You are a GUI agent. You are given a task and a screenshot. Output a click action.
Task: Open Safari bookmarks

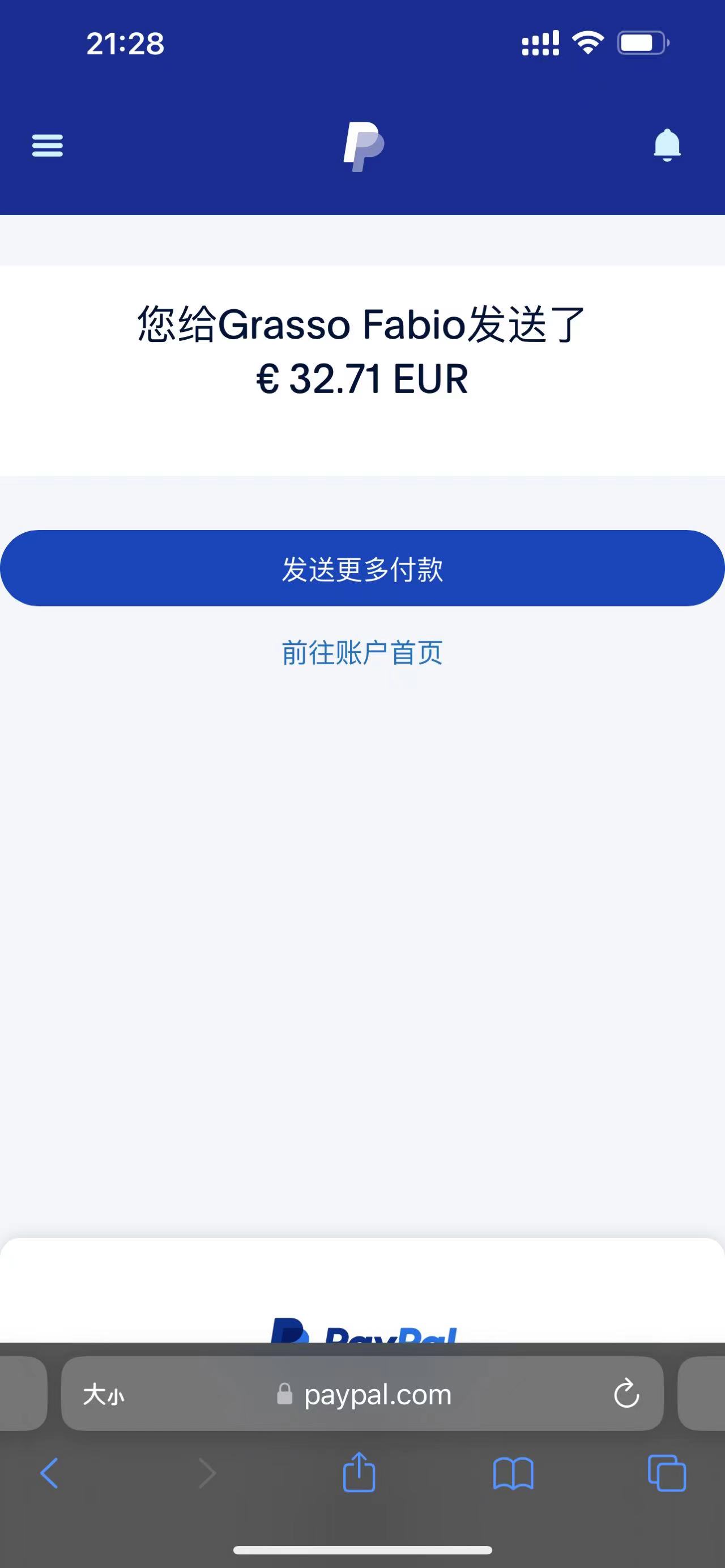[513, 1473]
